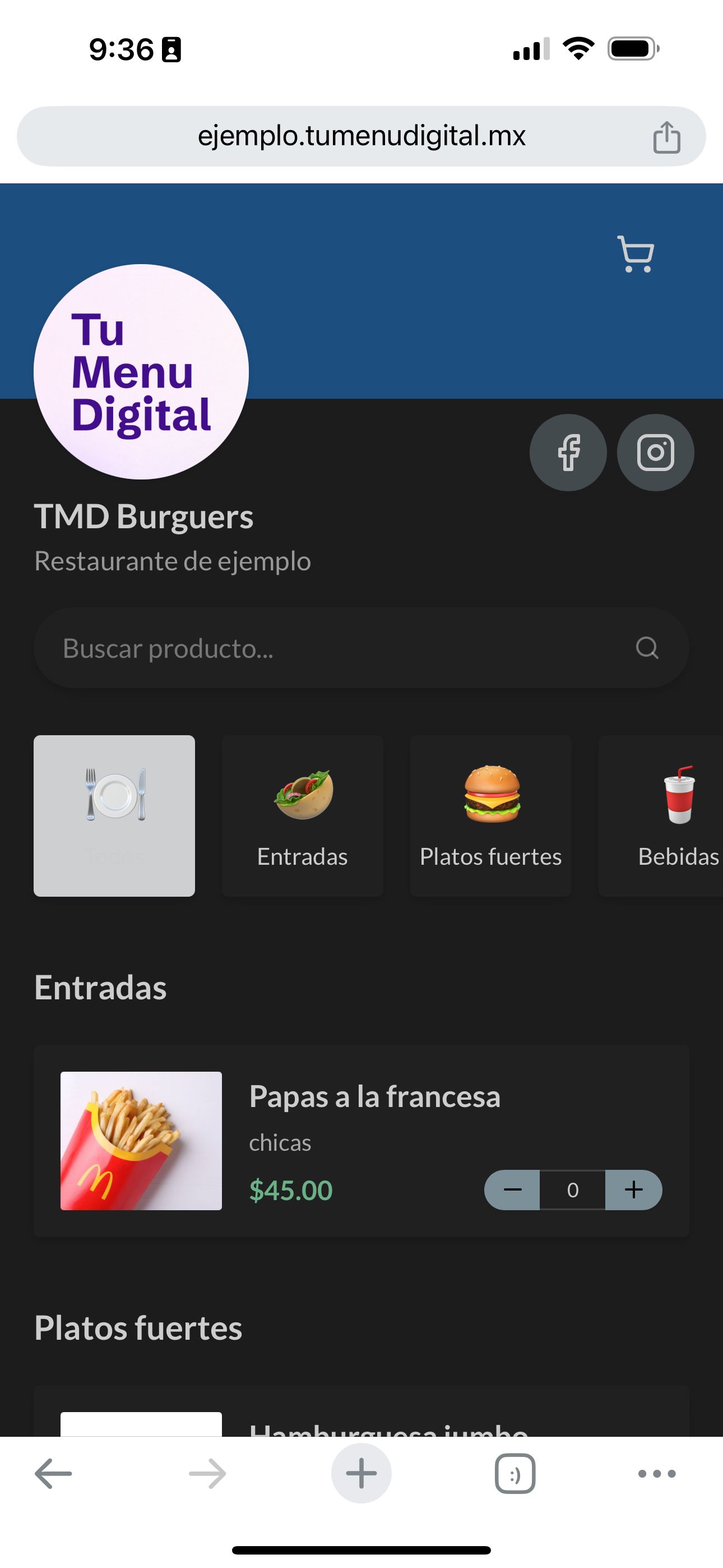Visit the restaurant's Facebook page
723x1568 pixels.
tap(568, 452)
